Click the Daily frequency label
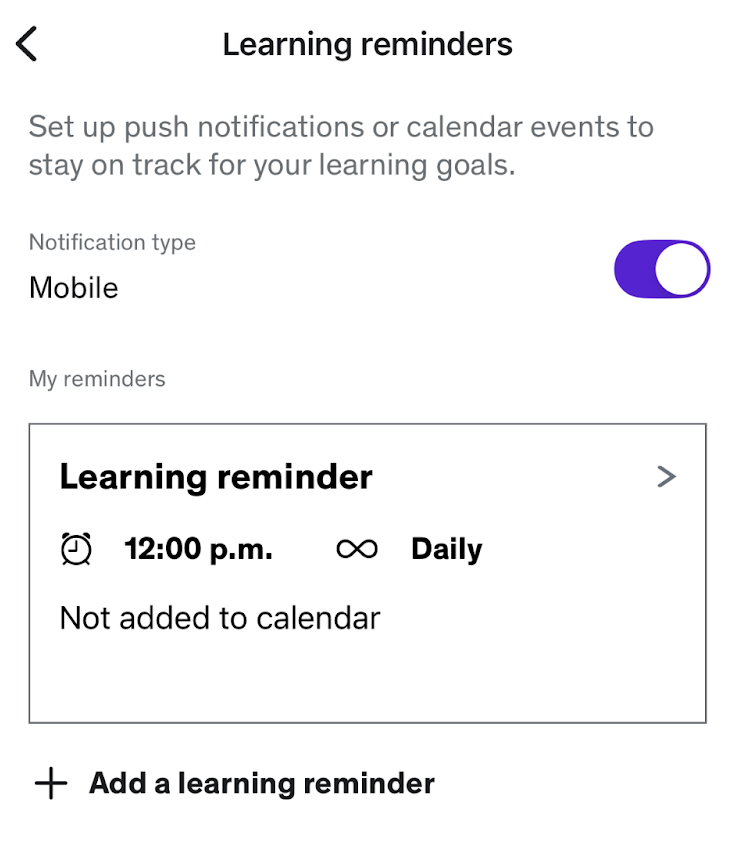Image resolution: width=737 pixels, height=864 pixels. 446,548
